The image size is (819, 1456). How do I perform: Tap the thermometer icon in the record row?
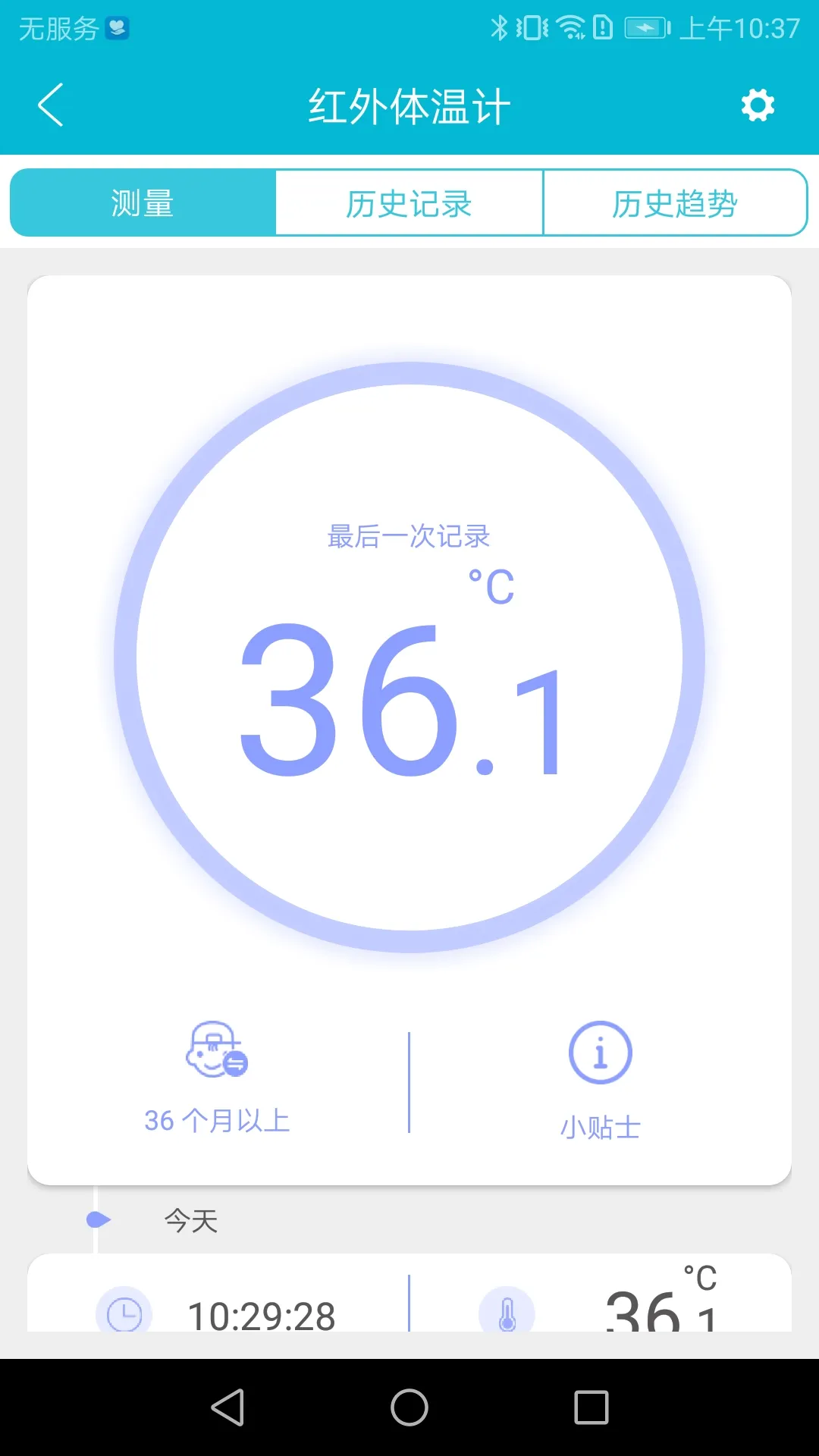(x=507, y=1313)
